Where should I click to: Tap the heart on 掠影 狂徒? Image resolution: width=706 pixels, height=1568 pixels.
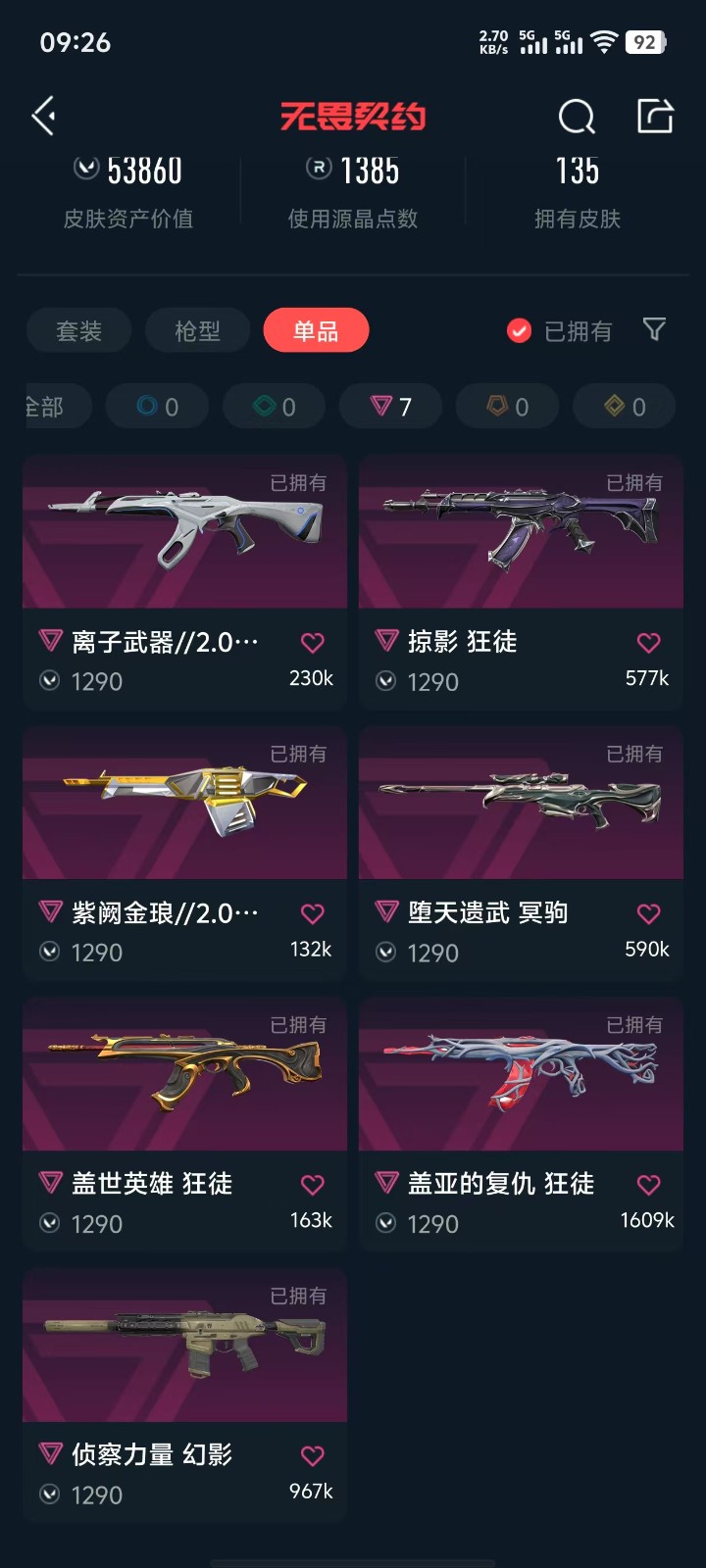(649, 643)
